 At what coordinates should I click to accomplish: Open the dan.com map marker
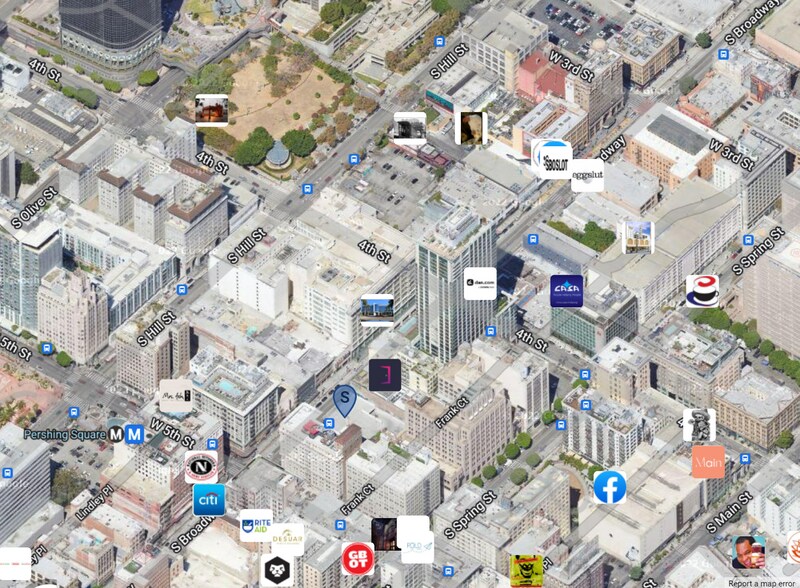(480, 283)
